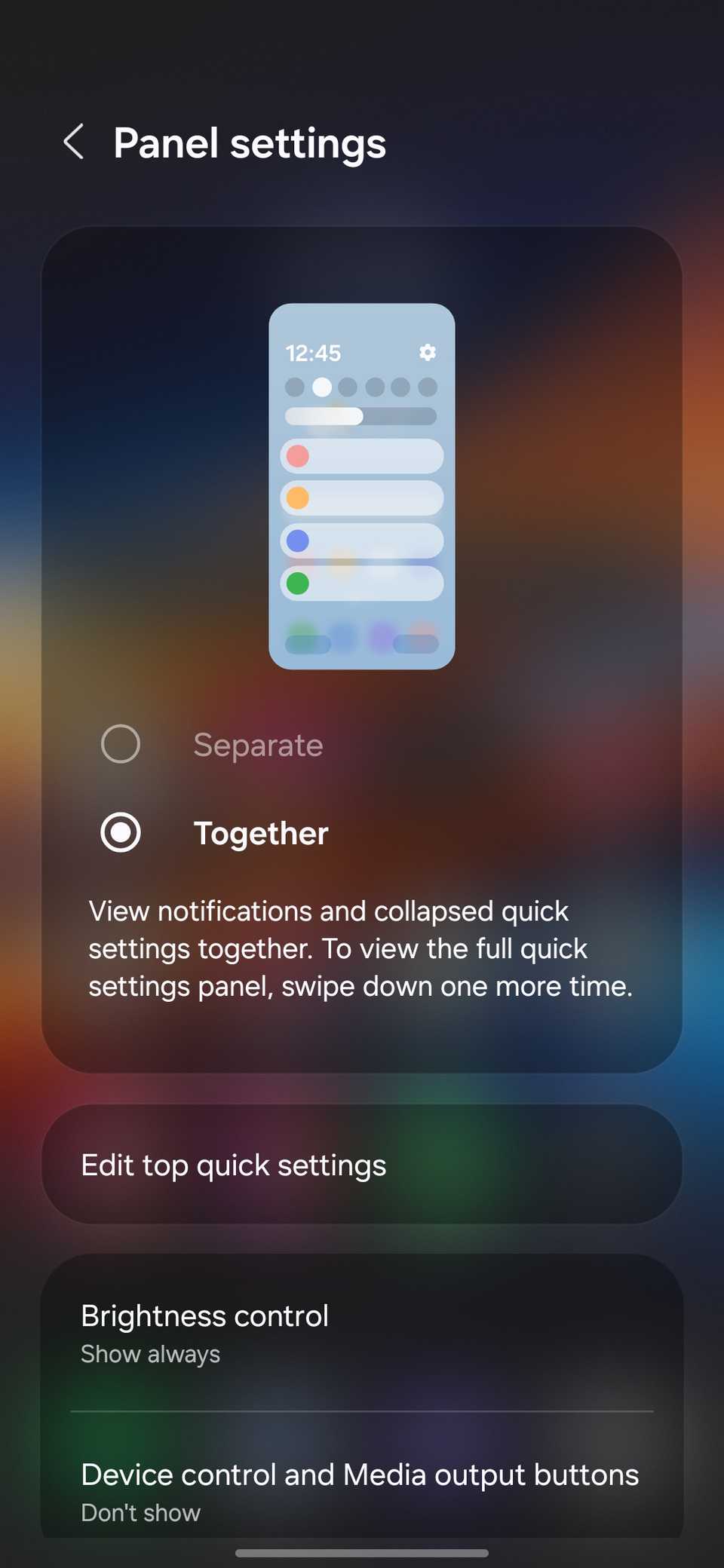
Task: Tap the settings gear in the preview mockup
Action: click(427, 352)
